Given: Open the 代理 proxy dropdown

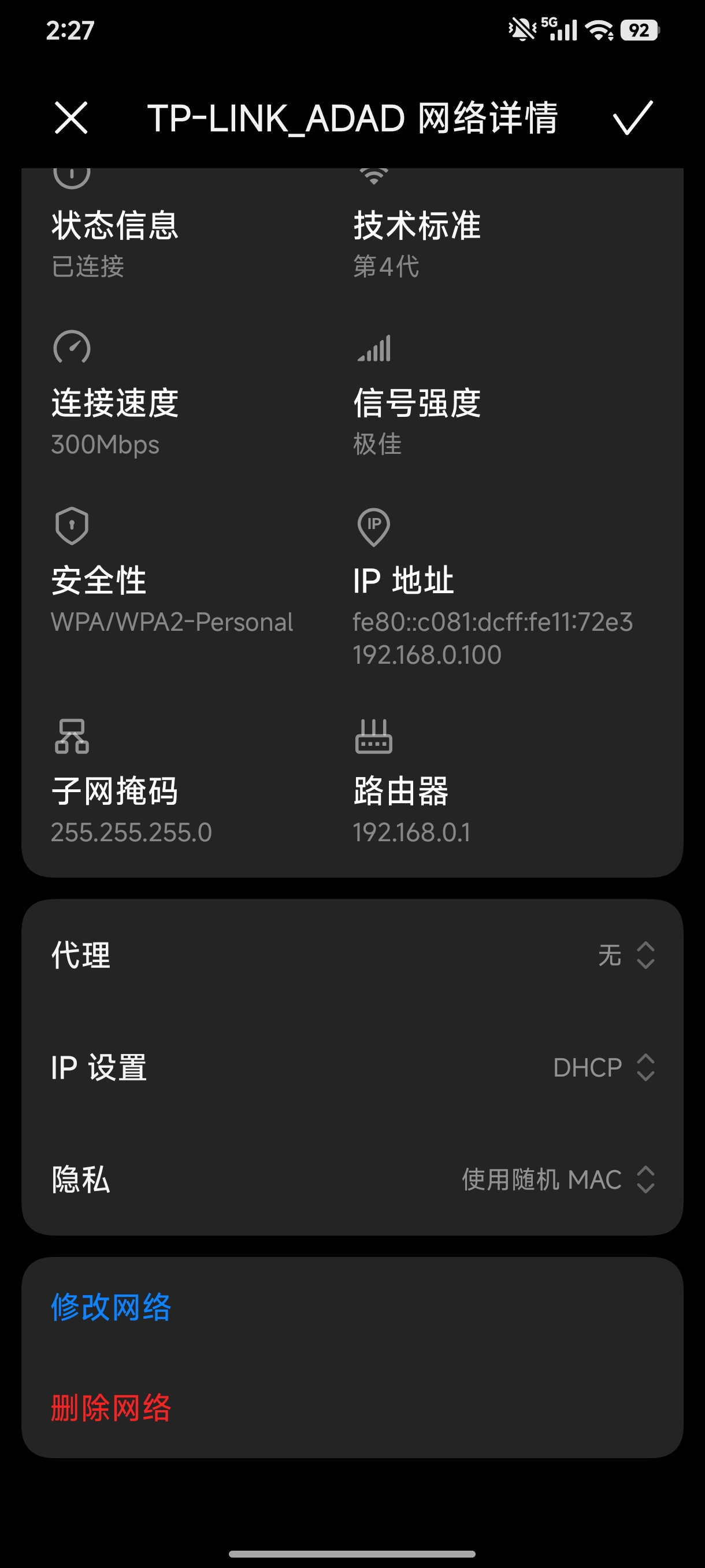Looking at the screenshot, I should [x=626, y=955].
